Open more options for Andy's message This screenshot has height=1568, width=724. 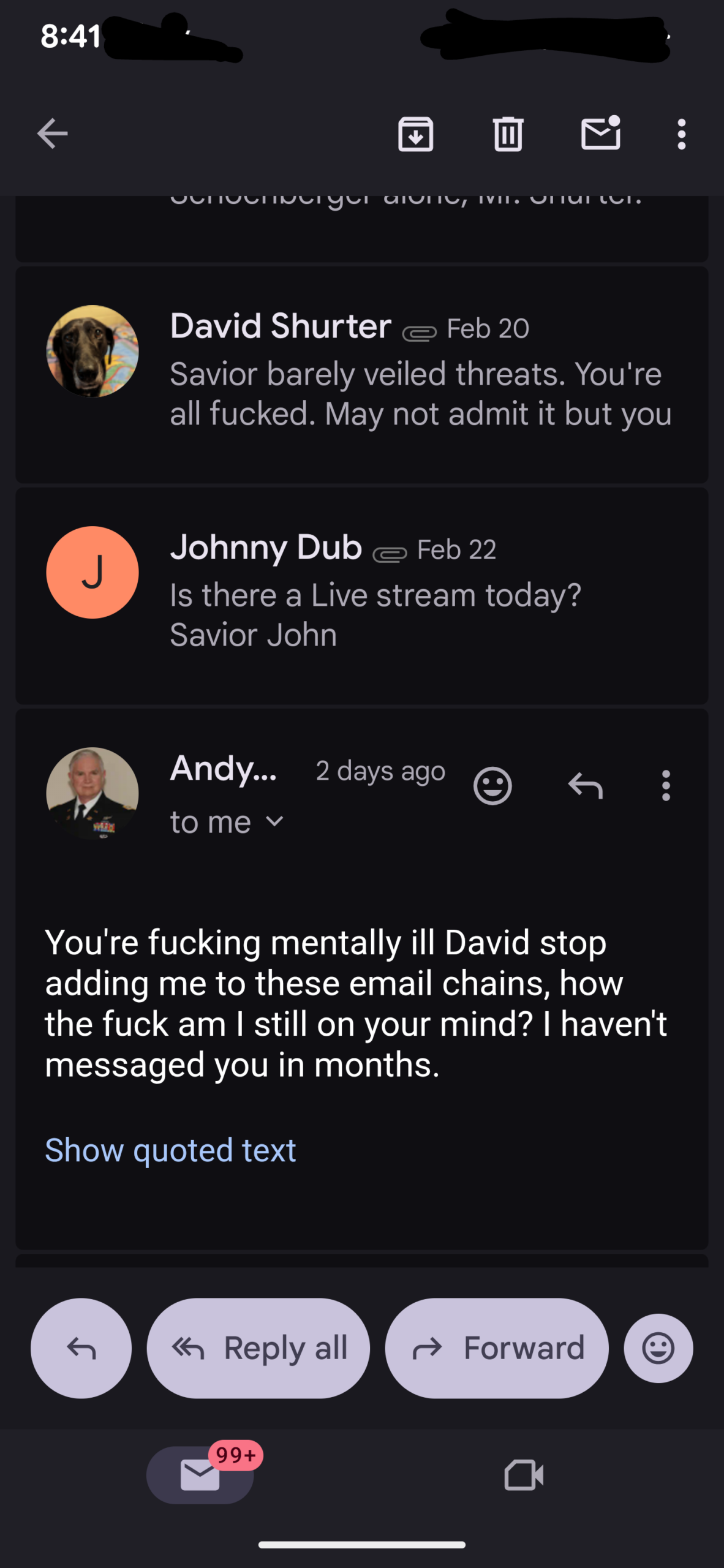(x=666, y=785)
